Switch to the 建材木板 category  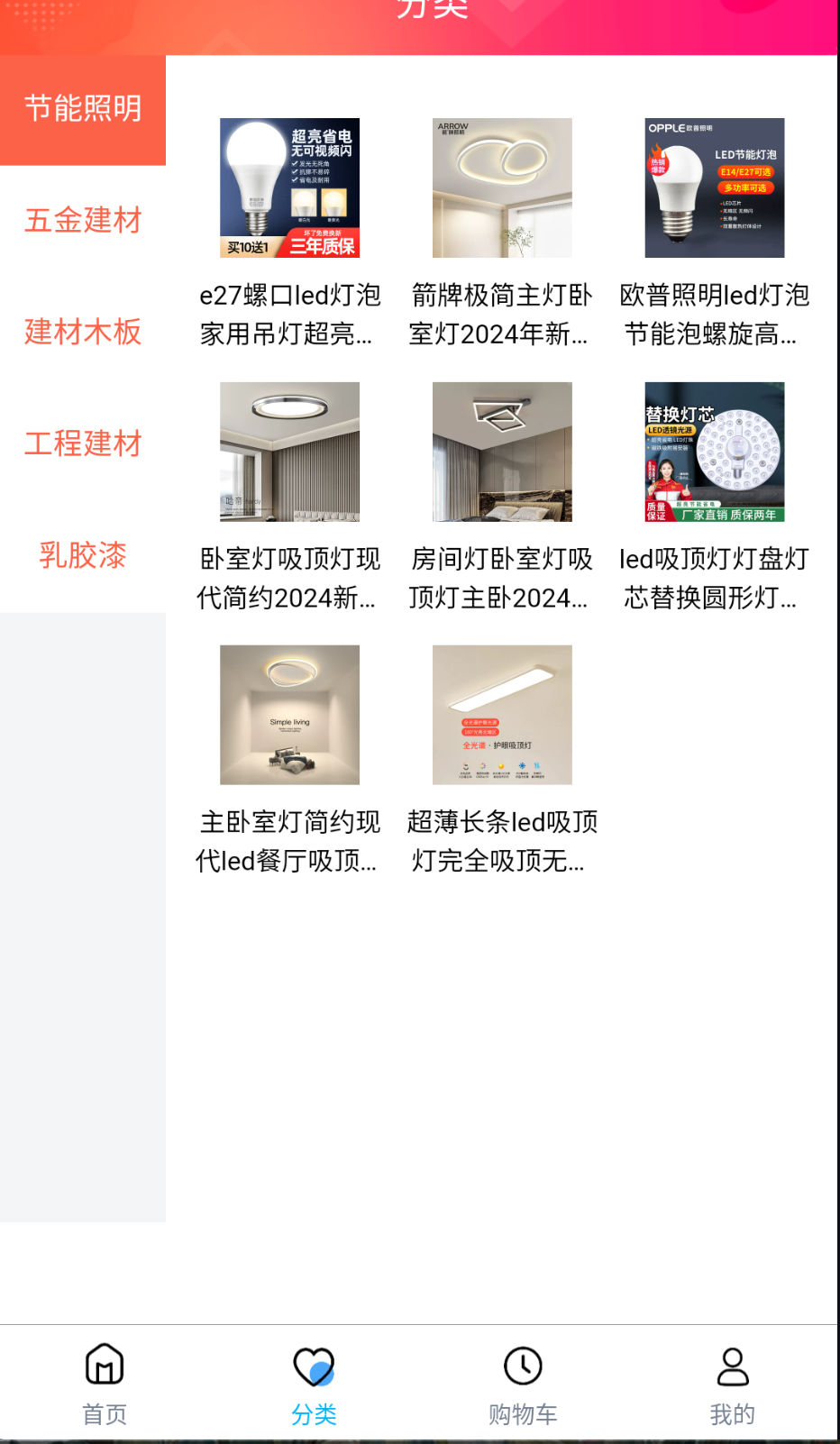pyautogui.click(x=82, y=333)
